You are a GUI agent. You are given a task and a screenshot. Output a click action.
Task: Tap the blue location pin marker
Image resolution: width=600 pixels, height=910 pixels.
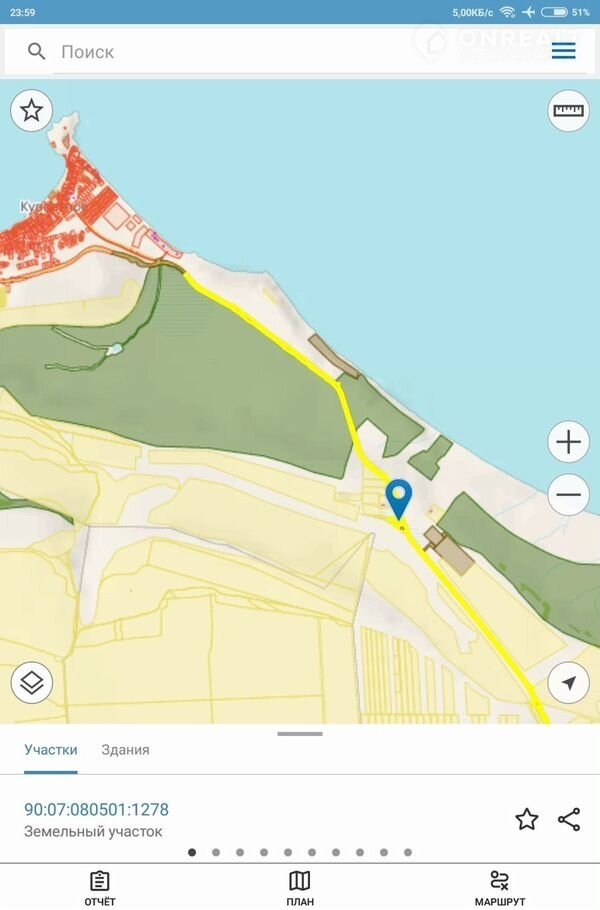tap(399, 498)
